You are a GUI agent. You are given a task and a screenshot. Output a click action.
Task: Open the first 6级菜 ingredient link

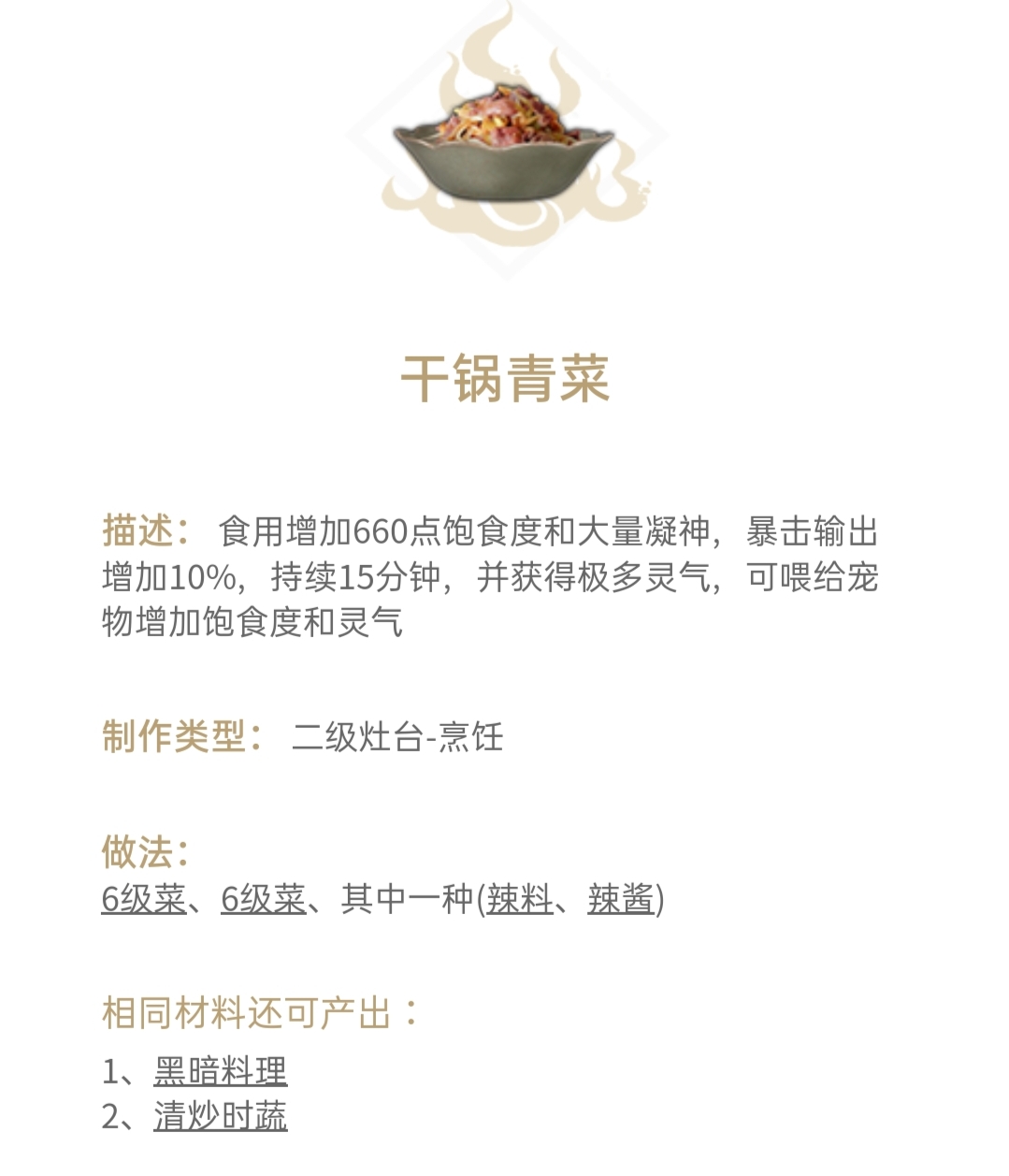tap(143, 900)
